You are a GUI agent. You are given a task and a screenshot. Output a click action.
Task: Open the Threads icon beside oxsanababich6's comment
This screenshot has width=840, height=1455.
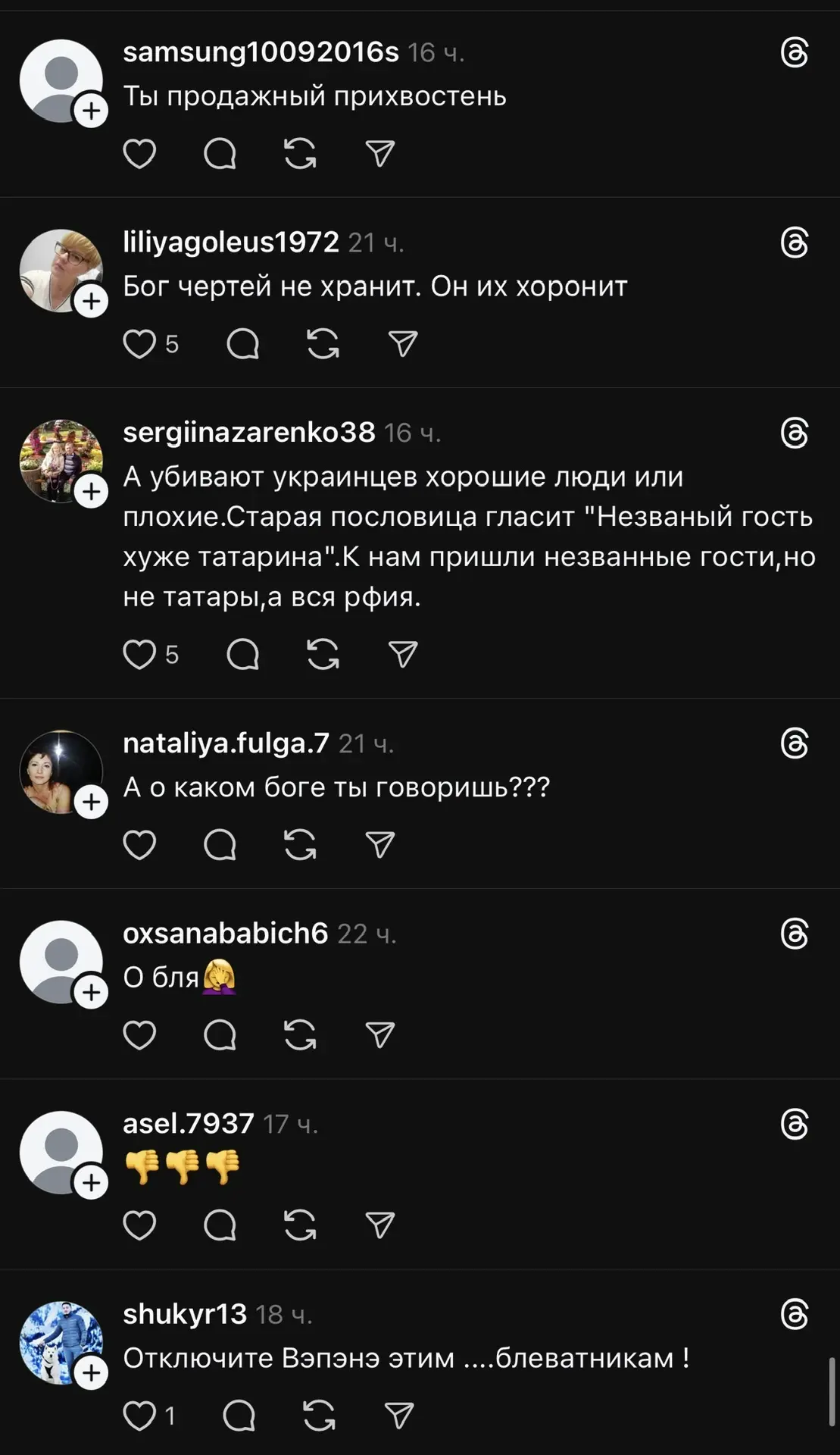(x=795, y=934)
